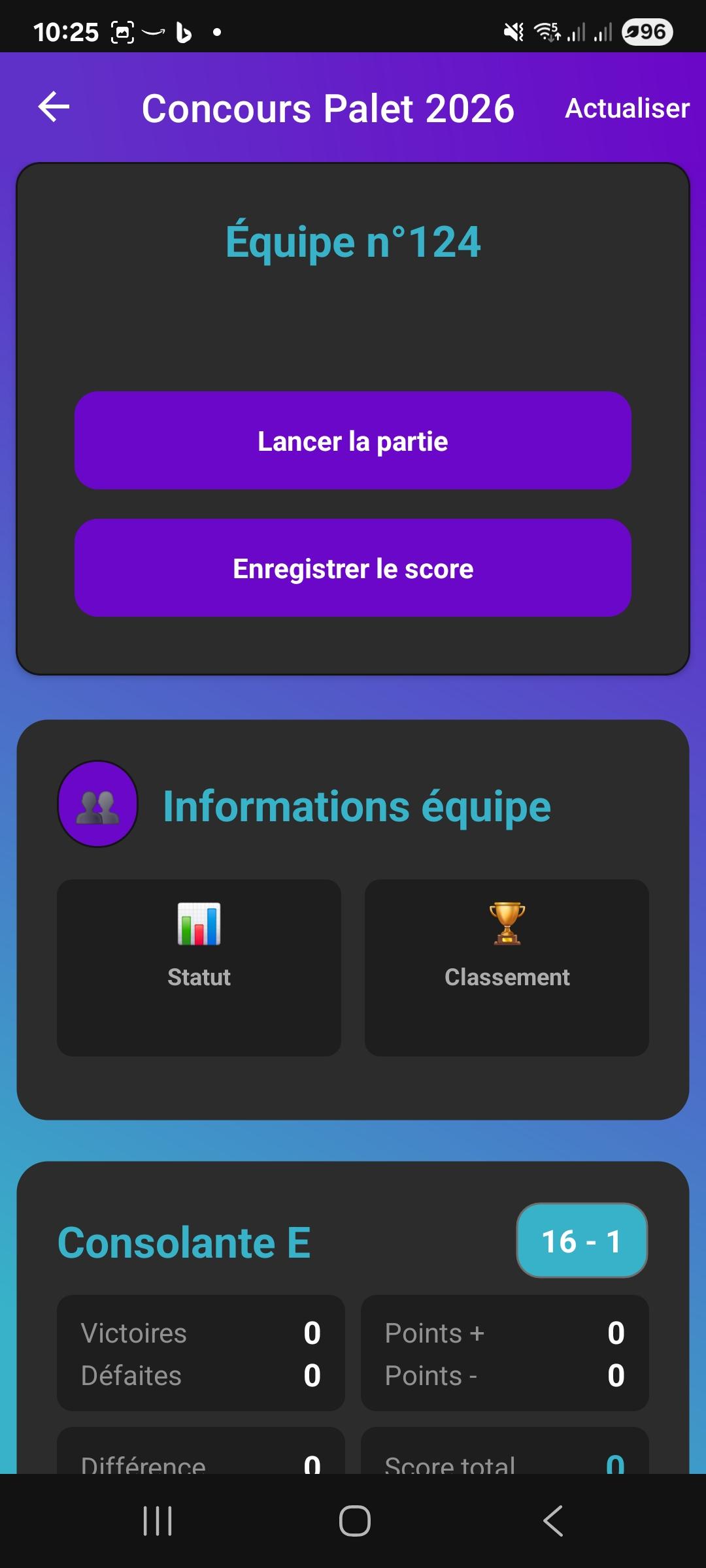
Task: Tap the Android back navigation button
Action: [x=552, y=1520]
